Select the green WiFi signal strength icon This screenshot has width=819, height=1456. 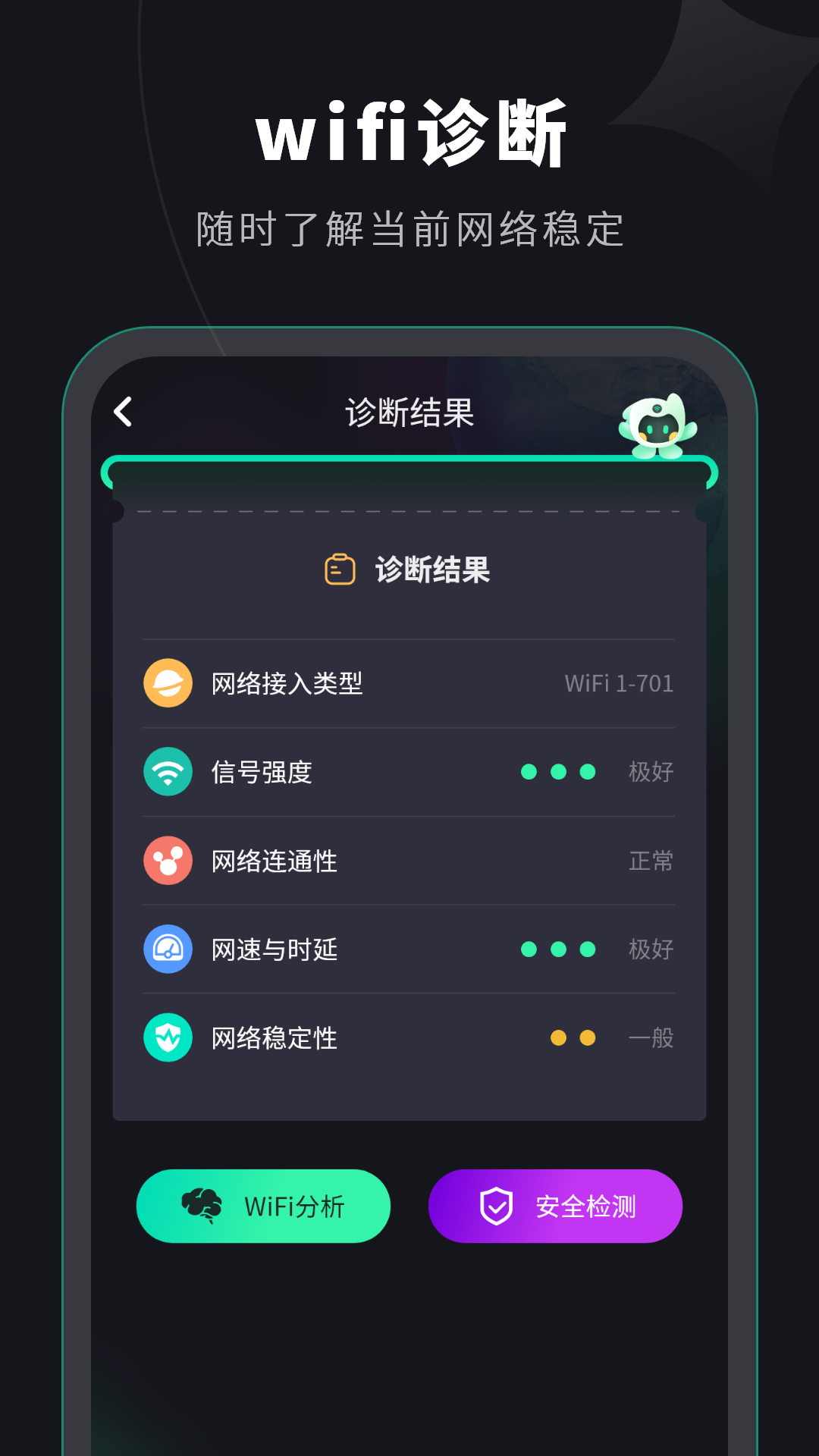pos(168,772)
